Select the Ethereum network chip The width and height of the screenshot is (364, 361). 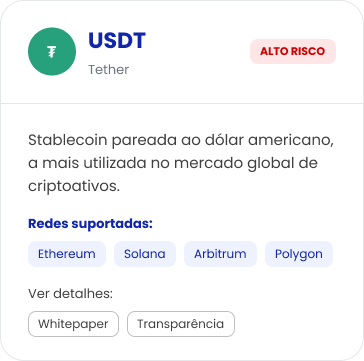[x=67, y=254]
